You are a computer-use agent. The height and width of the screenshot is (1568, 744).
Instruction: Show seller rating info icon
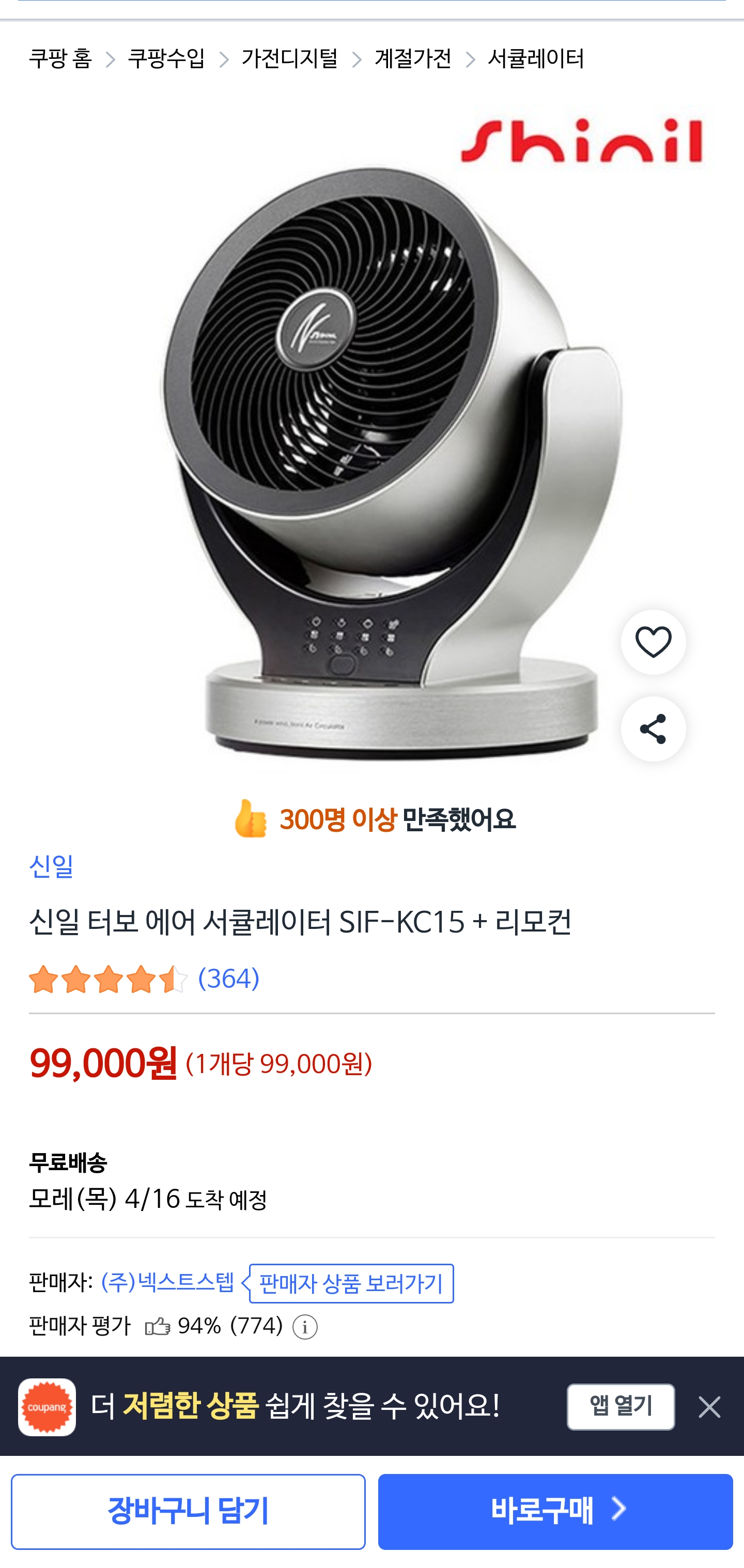pyautogui.click(x=305, y=1327)
